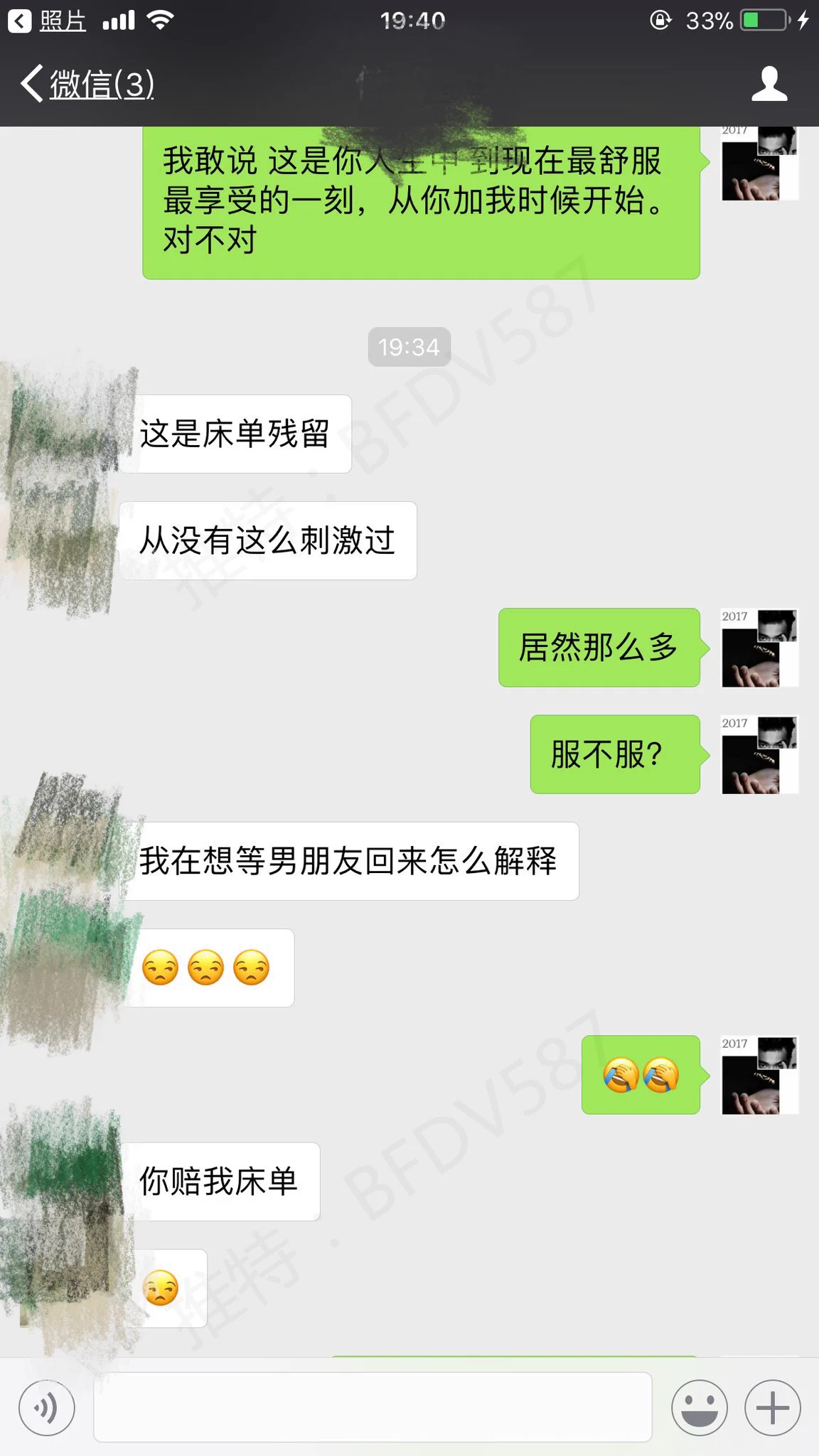This screenshot has width=819, height=1456.
Task: Open the plus attachments menu
Action: point(773,1408)
